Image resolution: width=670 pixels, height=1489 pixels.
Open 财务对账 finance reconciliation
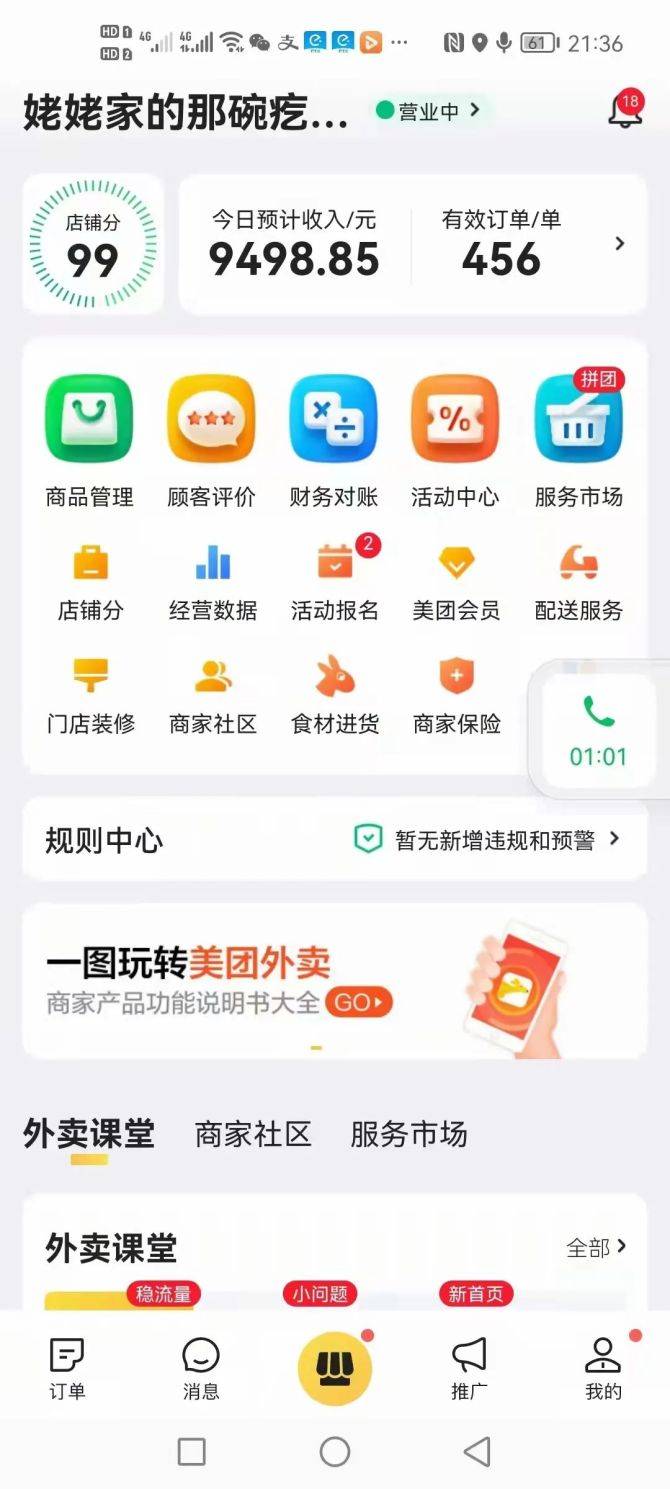(333, 441)
